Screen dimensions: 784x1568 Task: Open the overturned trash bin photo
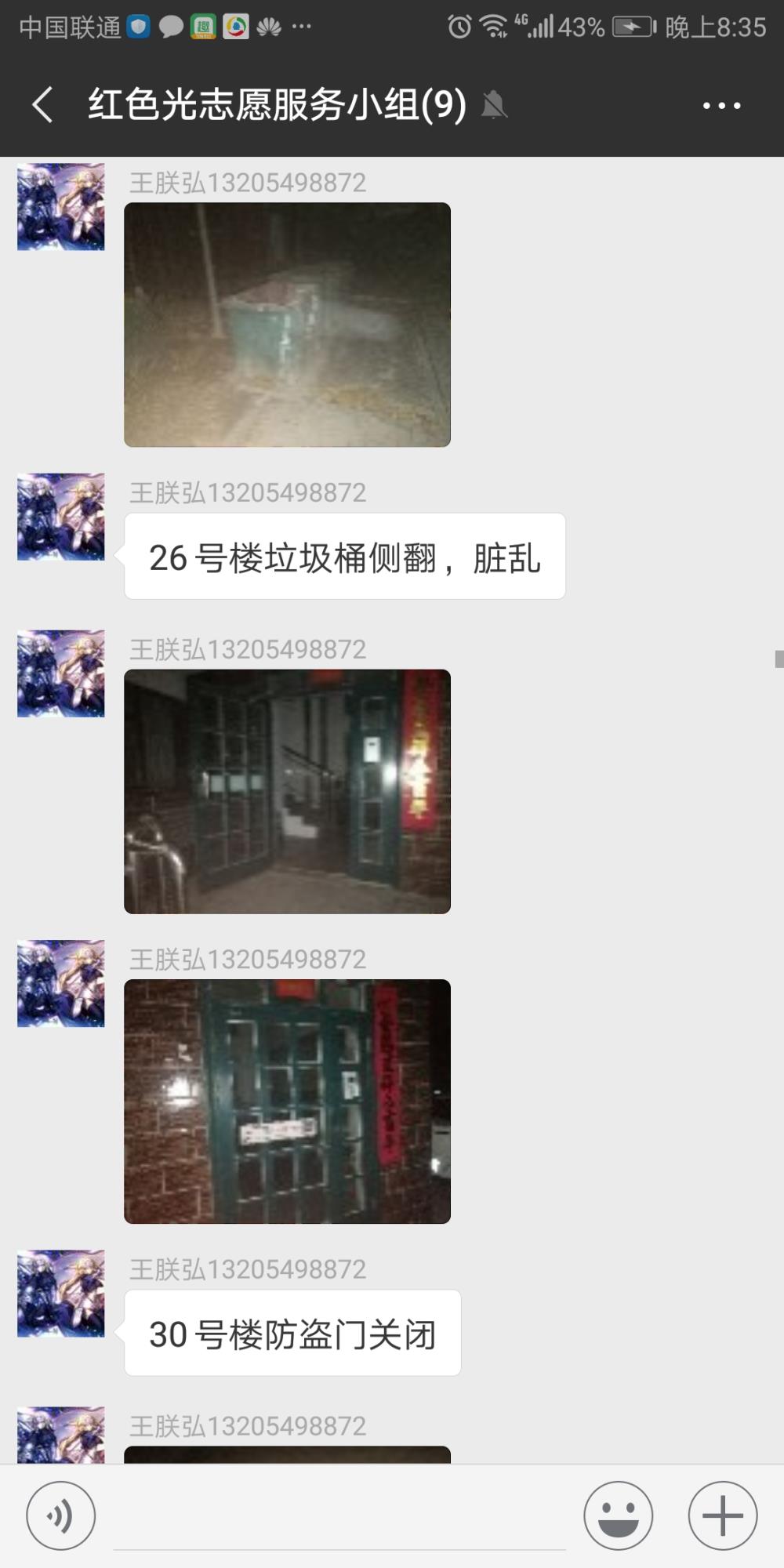(287, 325)
